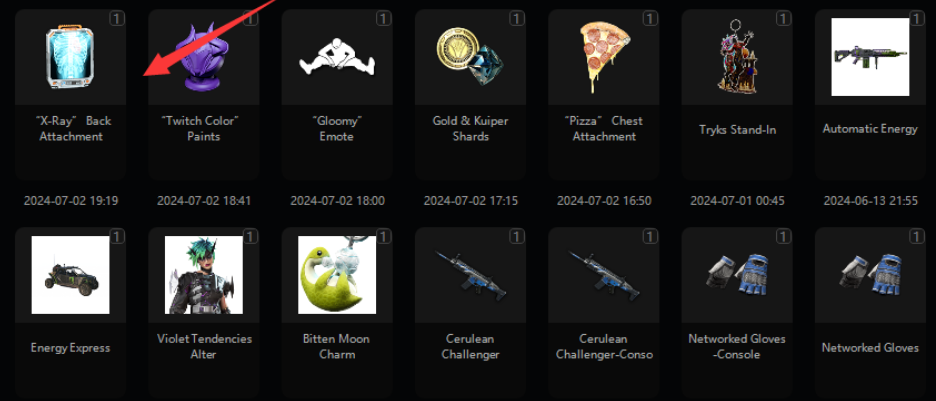The width and height of the screenshot is (936, 401).
Task: Open the Networked Gloves item
Action: point(870,305)
